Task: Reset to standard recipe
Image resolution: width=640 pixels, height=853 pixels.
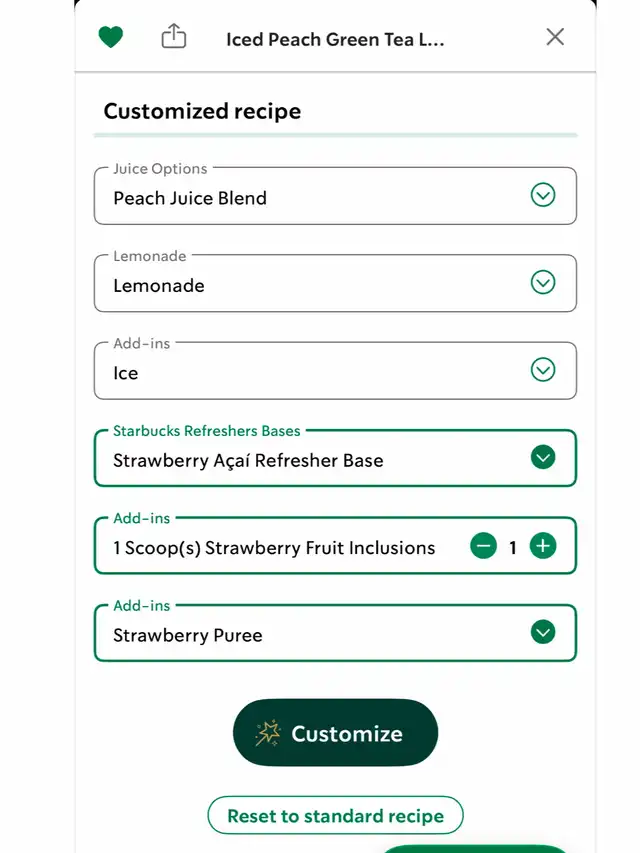Action: (x=335, y=815)
